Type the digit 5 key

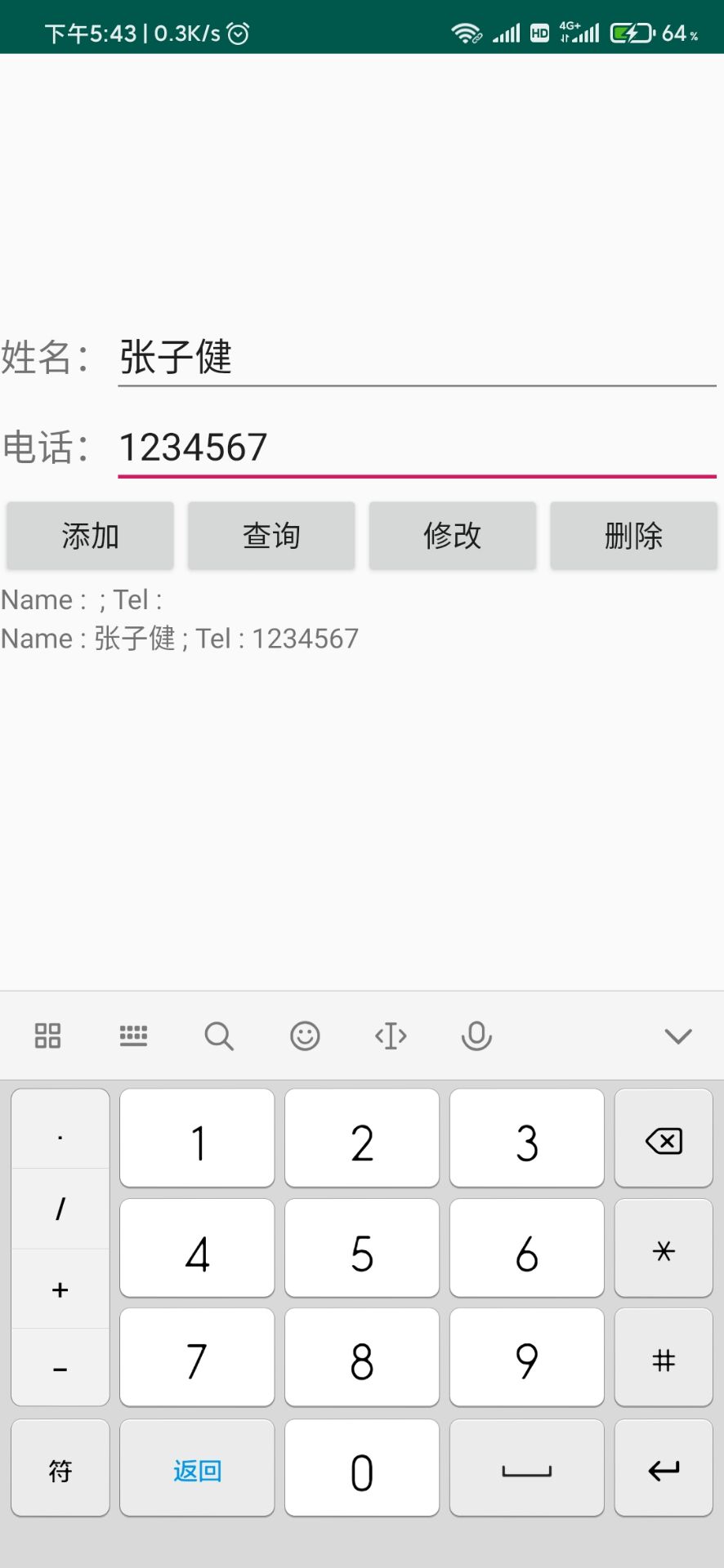pos(362,1250)
